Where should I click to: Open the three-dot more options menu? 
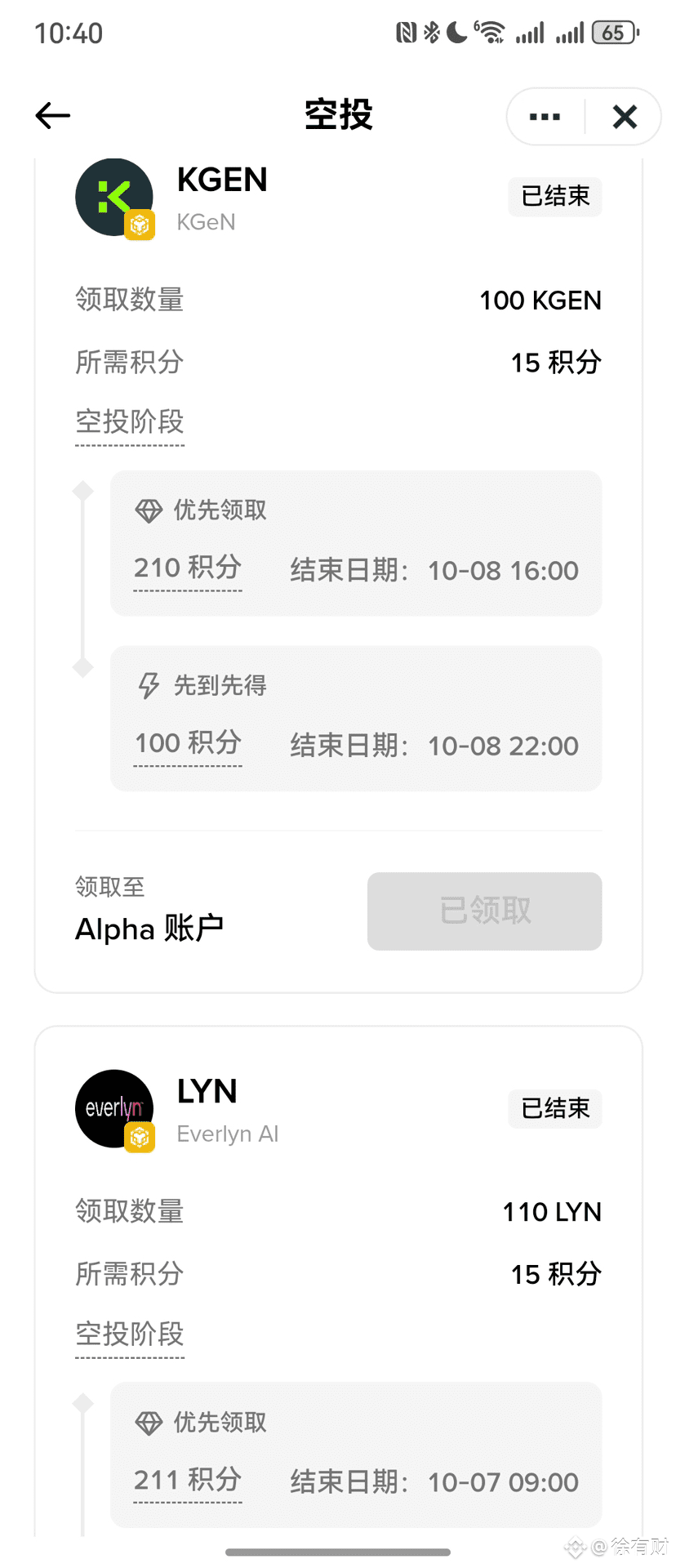coord(545,117)
